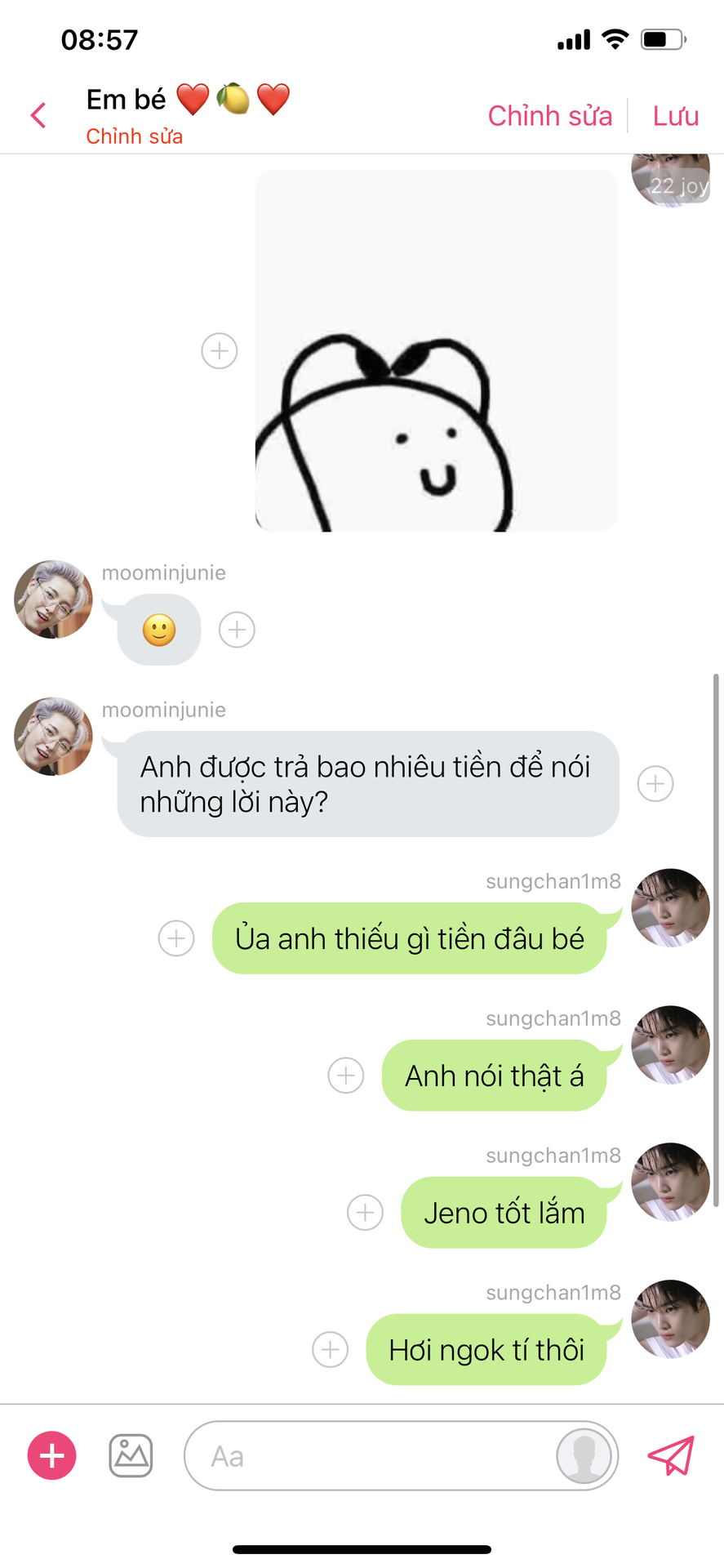Go back with the pink arrow
Image resolution: width=724 pixels, height=1568 pixels.
click(38, 115)
